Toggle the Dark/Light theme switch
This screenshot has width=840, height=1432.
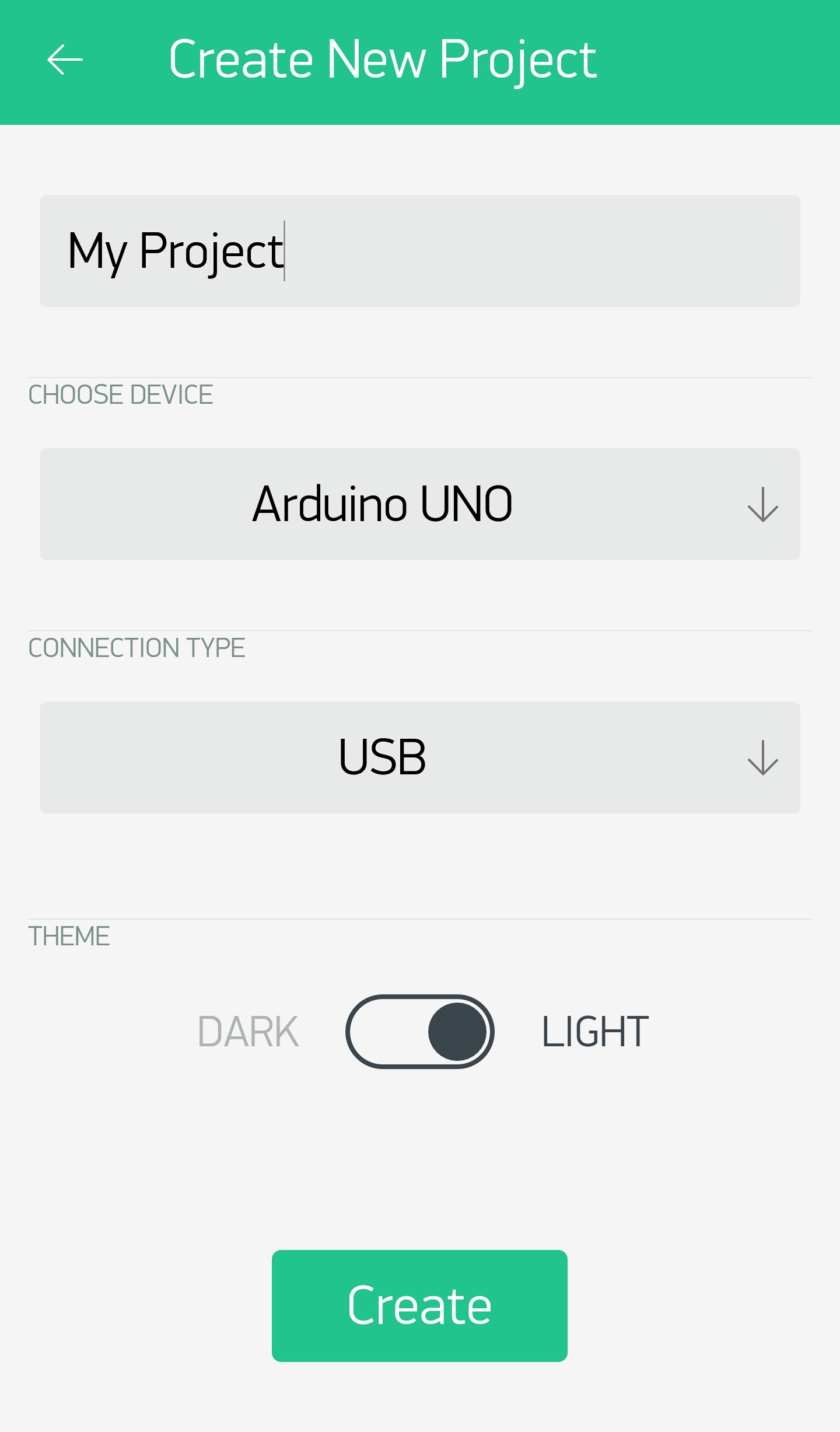420,1032
